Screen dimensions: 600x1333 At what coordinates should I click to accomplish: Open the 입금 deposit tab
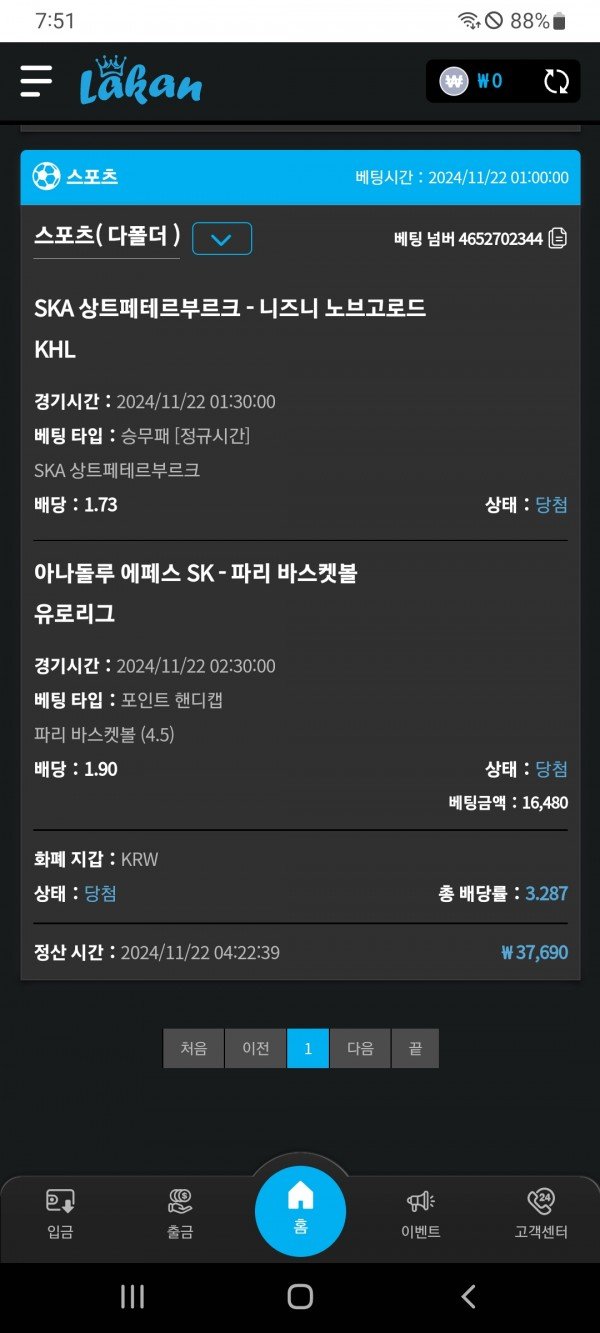(x=60, y=1213)
